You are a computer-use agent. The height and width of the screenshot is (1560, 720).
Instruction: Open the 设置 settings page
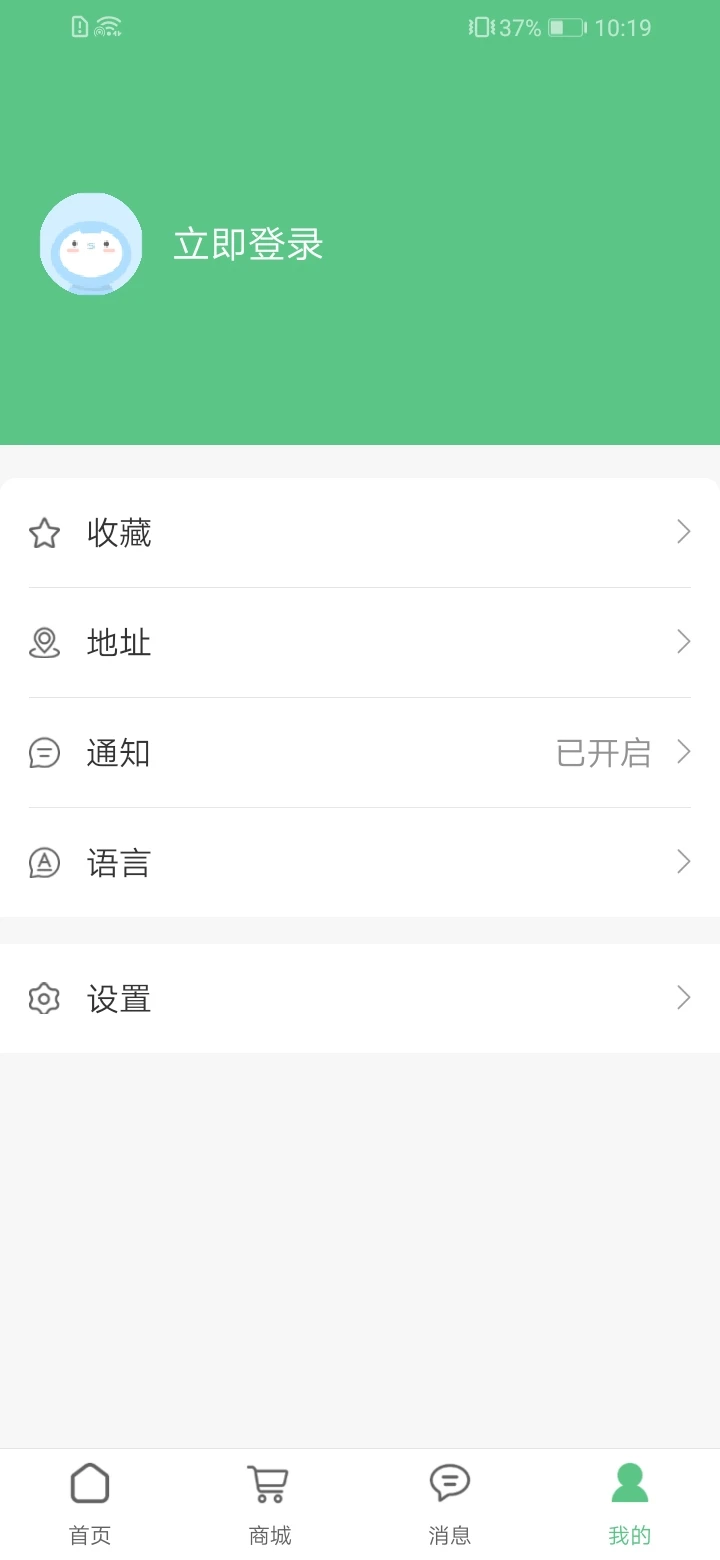click(118, 998)
